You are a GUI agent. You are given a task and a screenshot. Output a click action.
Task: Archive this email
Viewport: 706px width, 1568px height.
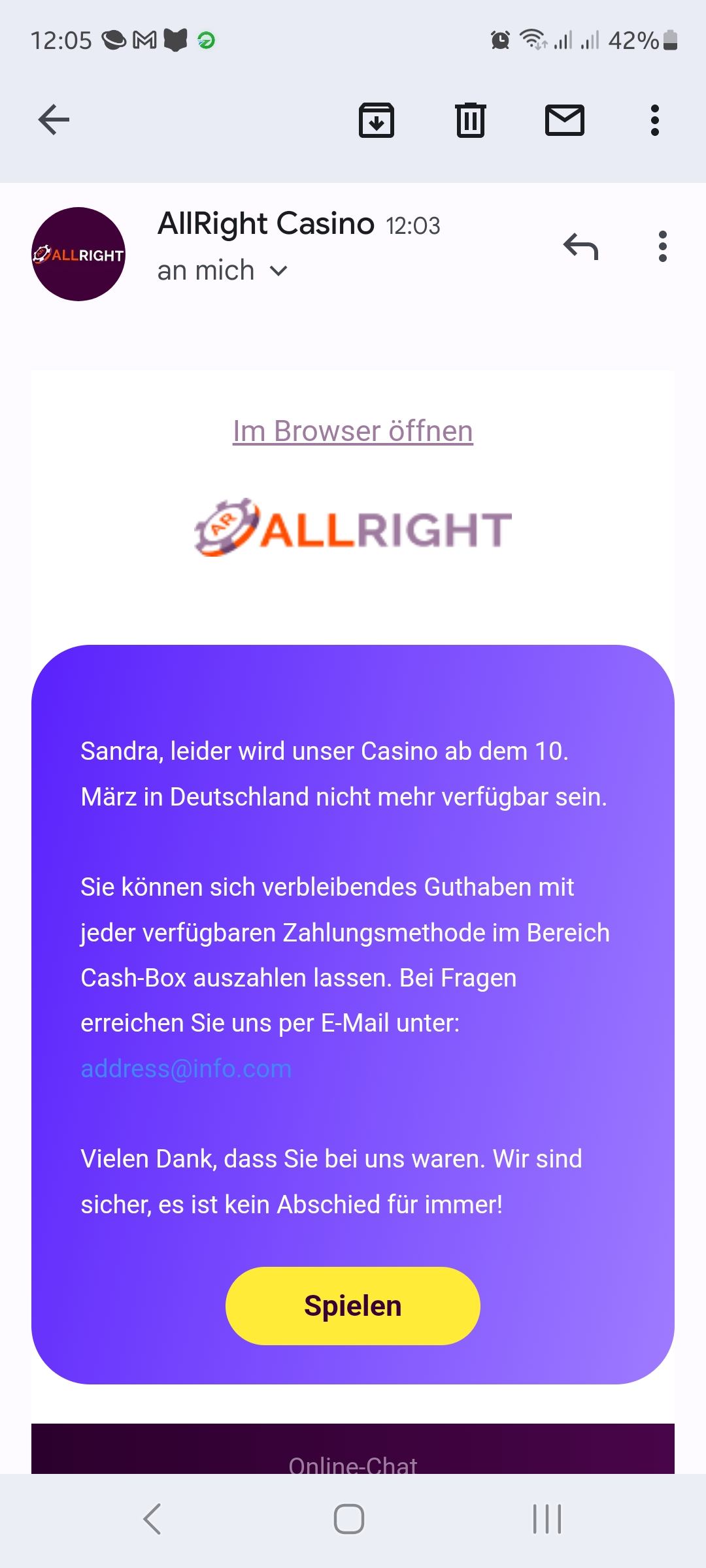[x=377, y=120]
